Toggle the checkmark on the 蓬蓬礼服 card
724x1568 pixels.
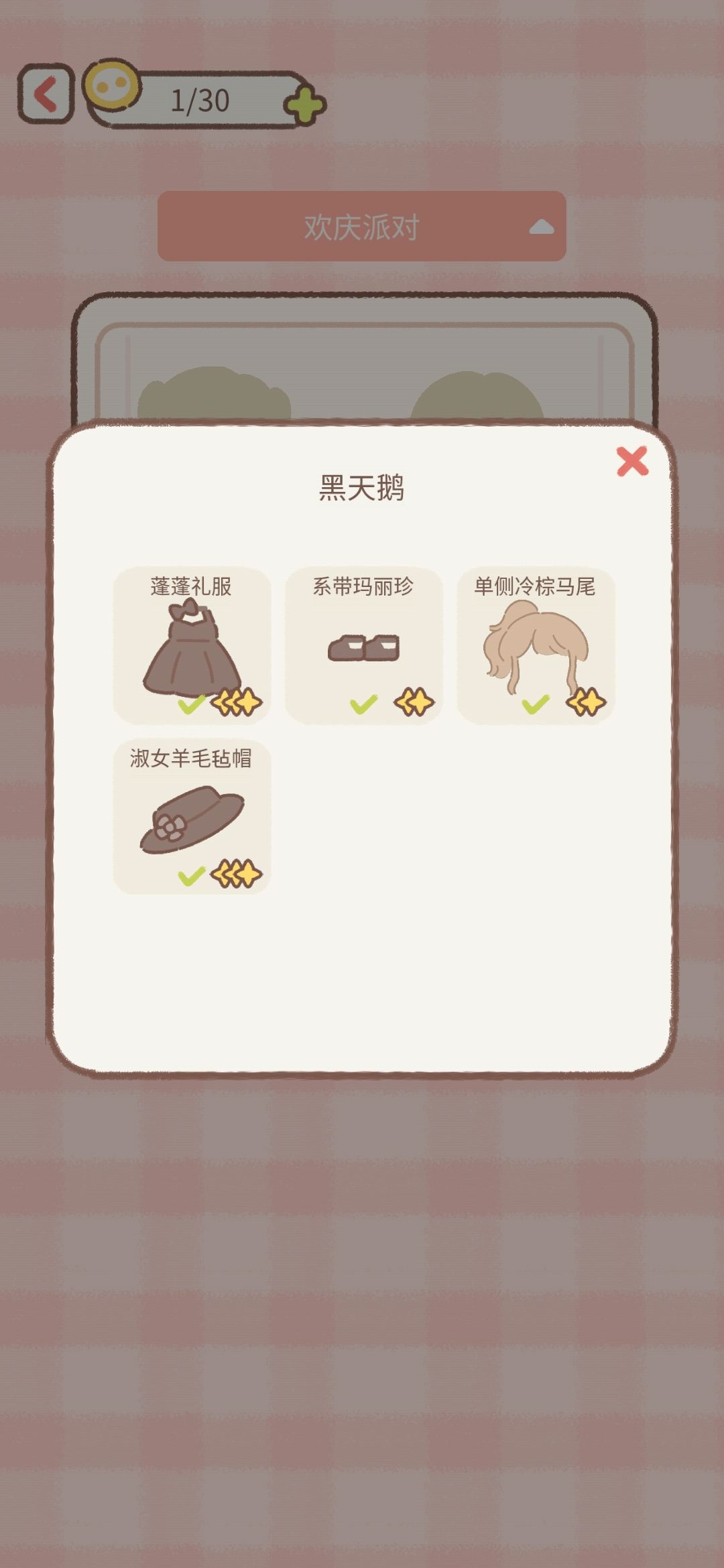pyautogui.click(x=190, y=704)
